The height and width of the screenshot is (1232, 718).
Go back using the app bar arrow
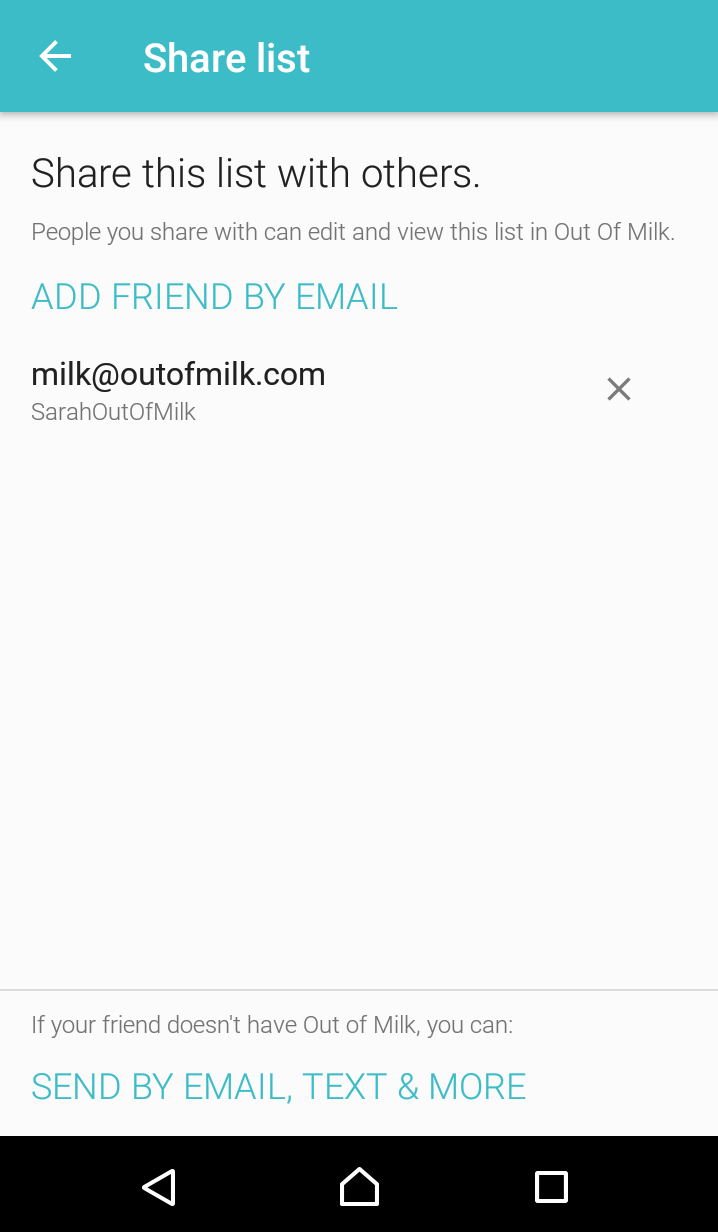55,57
